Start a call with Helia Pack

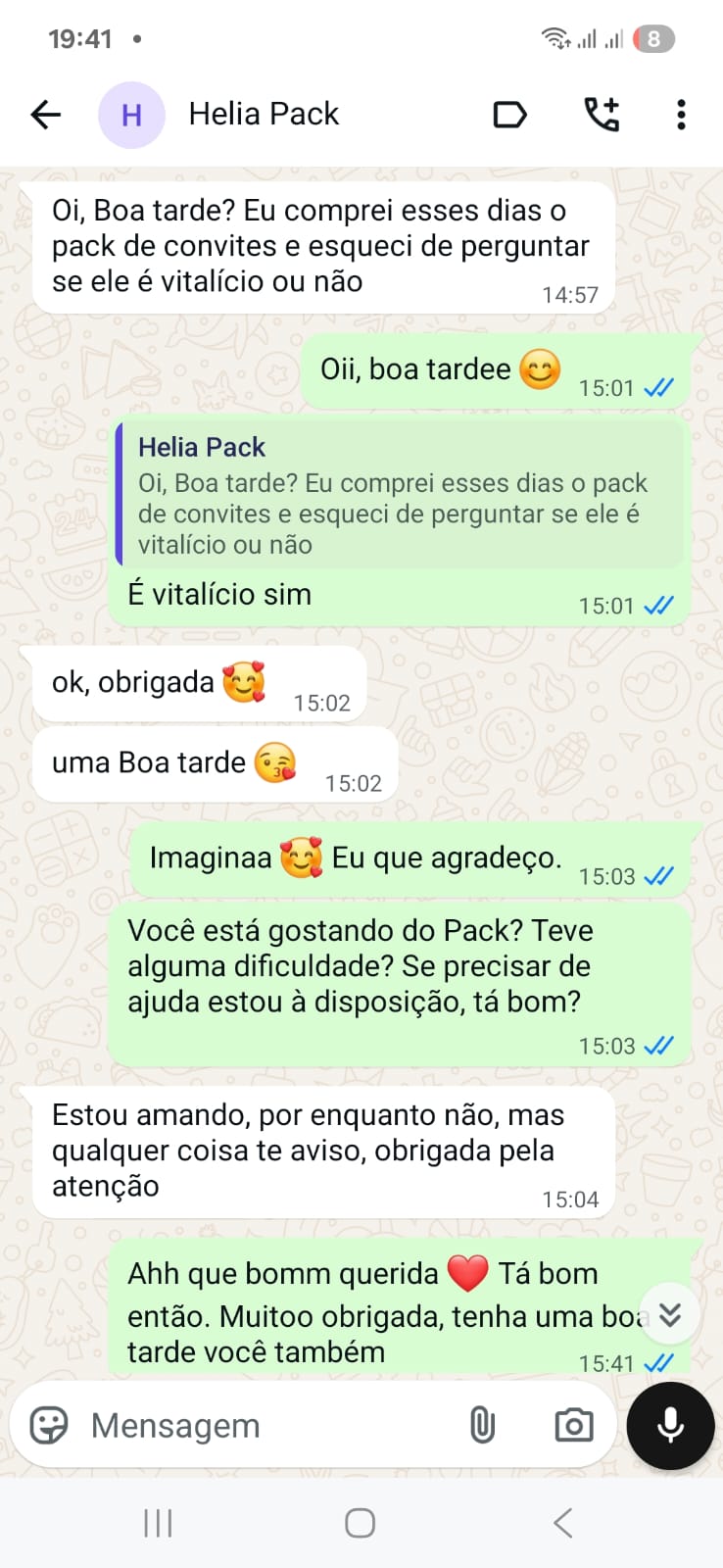pyautogui.click(x=602, y=115)
